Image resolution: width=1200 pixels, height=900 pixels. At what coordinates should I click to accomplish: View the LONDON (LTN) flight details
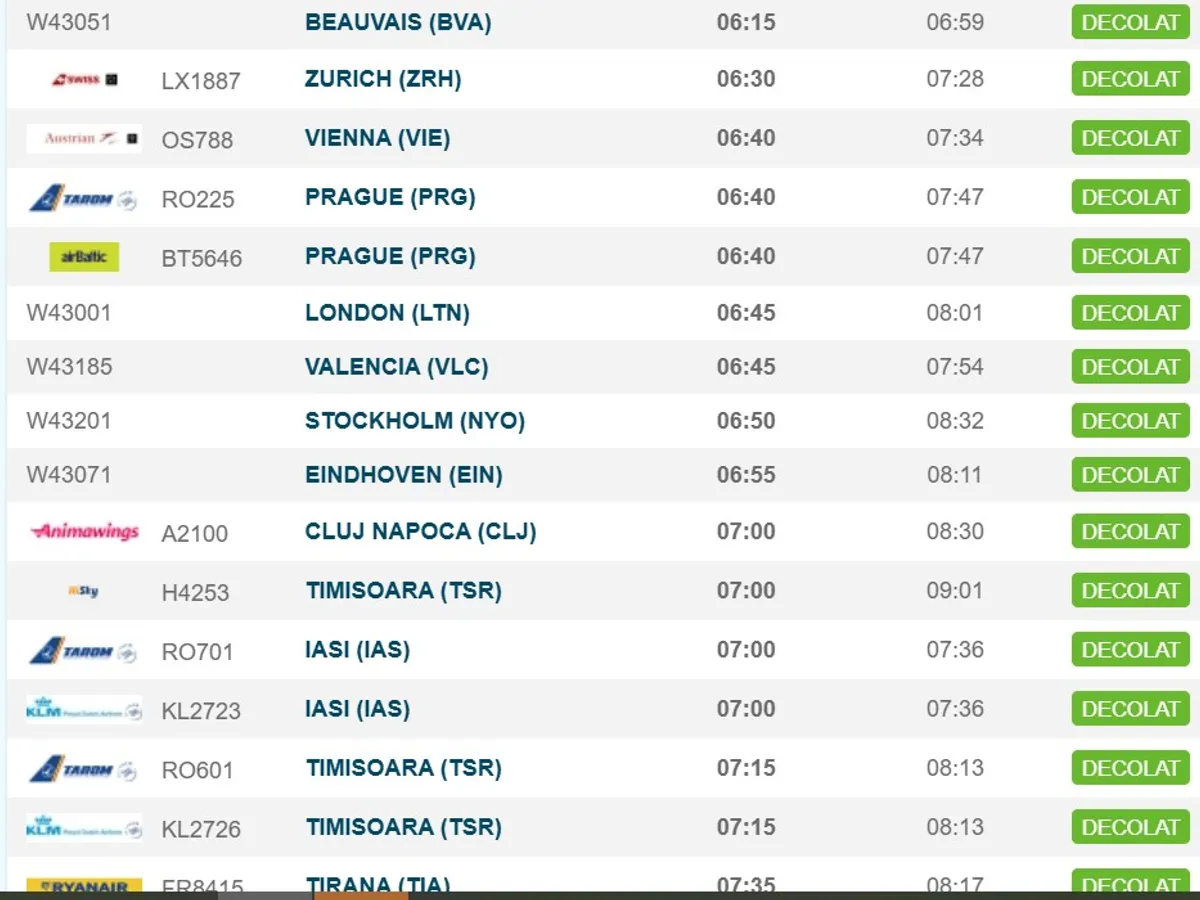(387, 312)
